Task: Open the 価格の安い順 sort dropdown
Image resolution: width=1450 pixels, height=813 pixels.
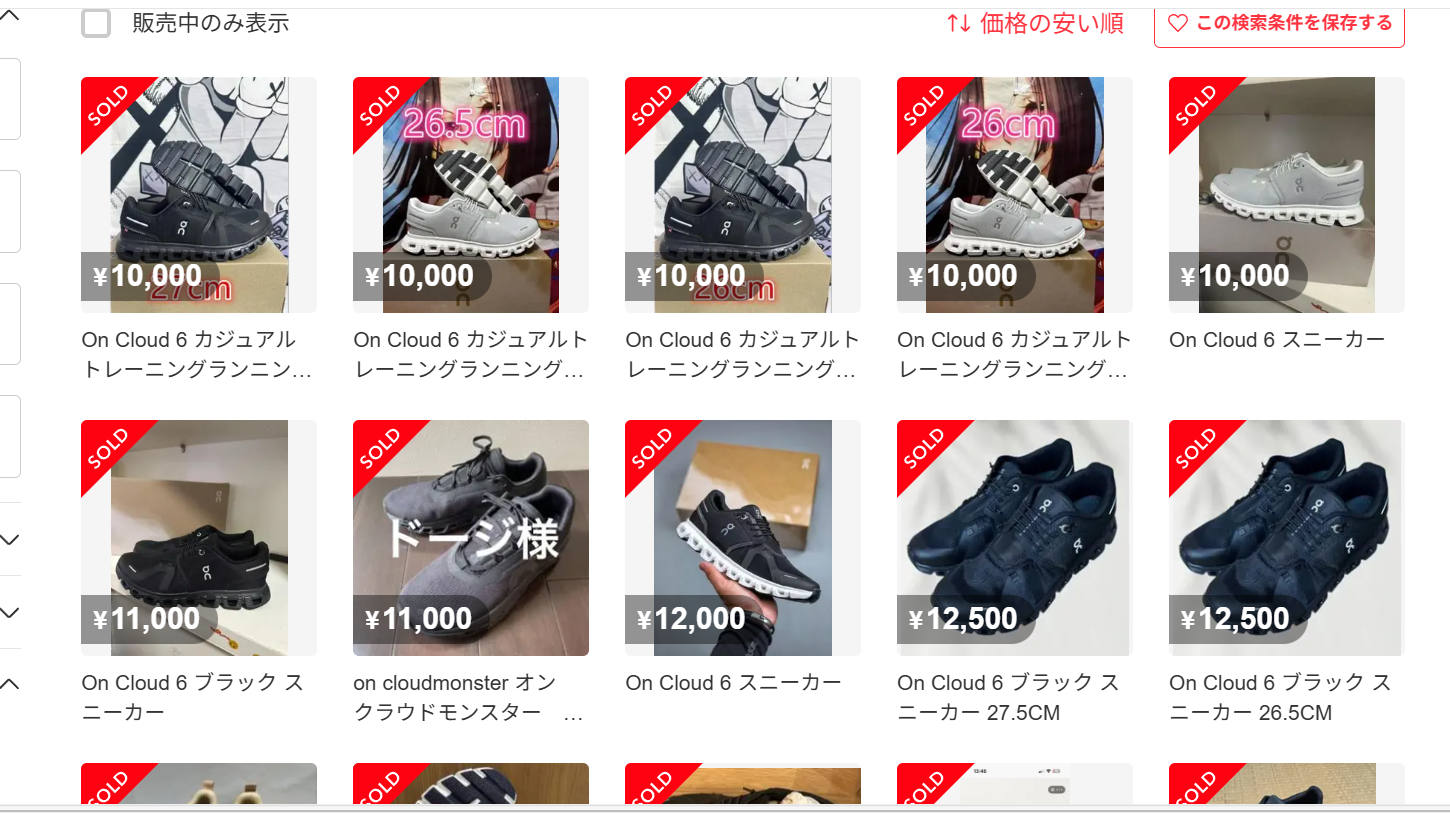Action: click(1035, 24)
